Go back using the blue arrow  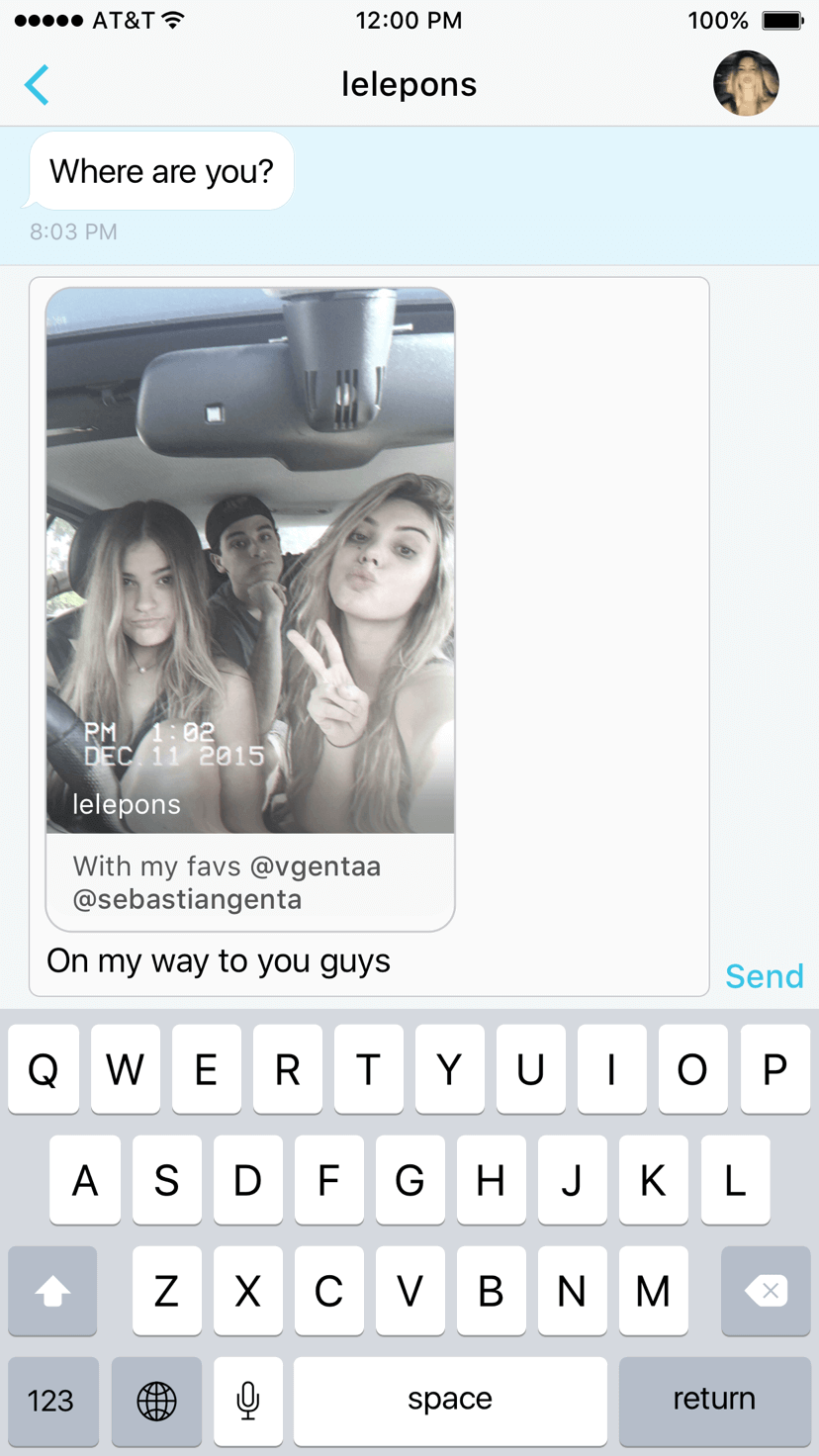coord(37,85)
